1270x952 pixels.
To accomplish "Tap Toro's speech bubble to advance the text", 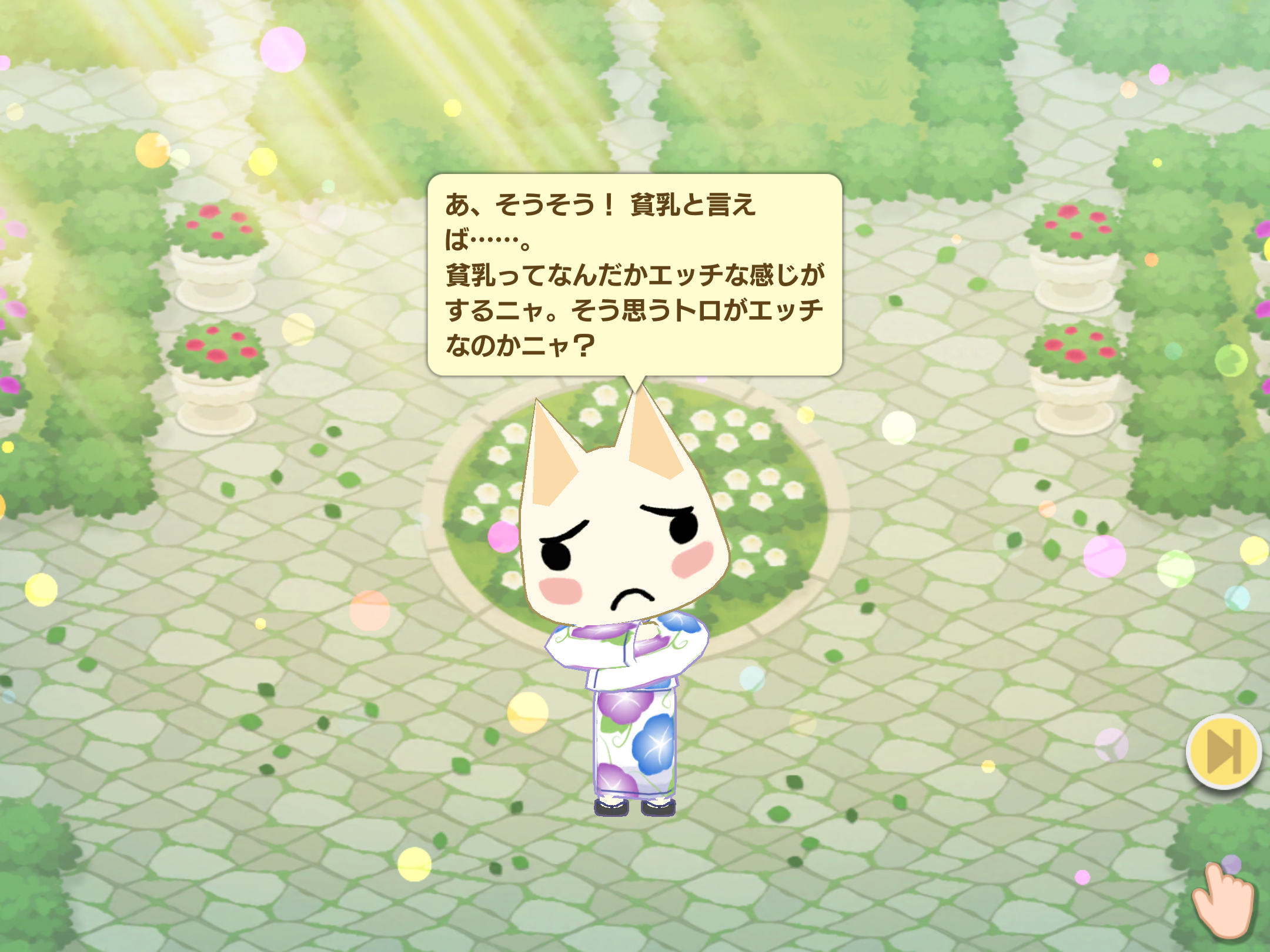I will [634, 274].
